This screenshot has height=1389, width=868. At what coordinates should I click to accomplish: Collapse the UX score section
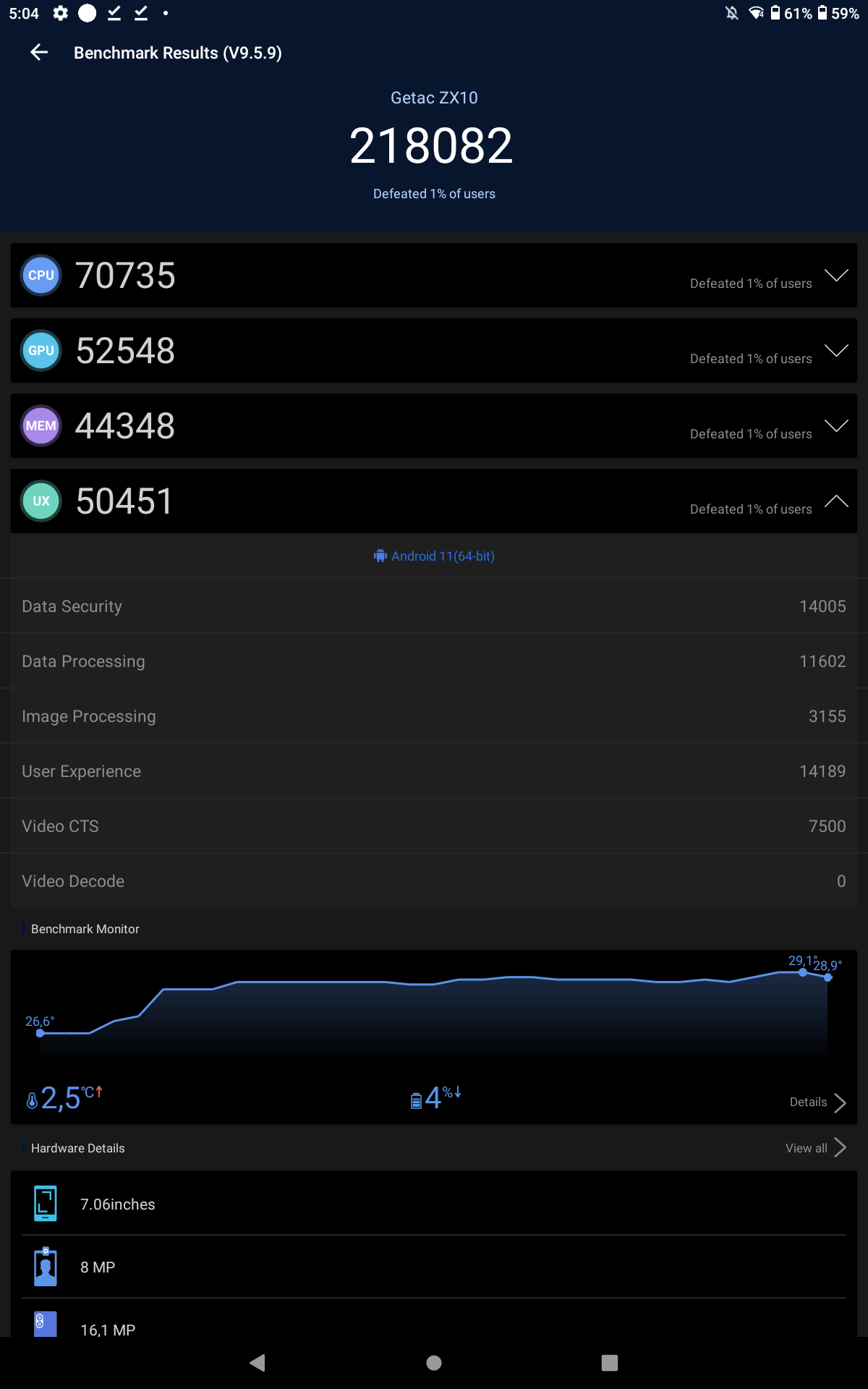point(836,501)
